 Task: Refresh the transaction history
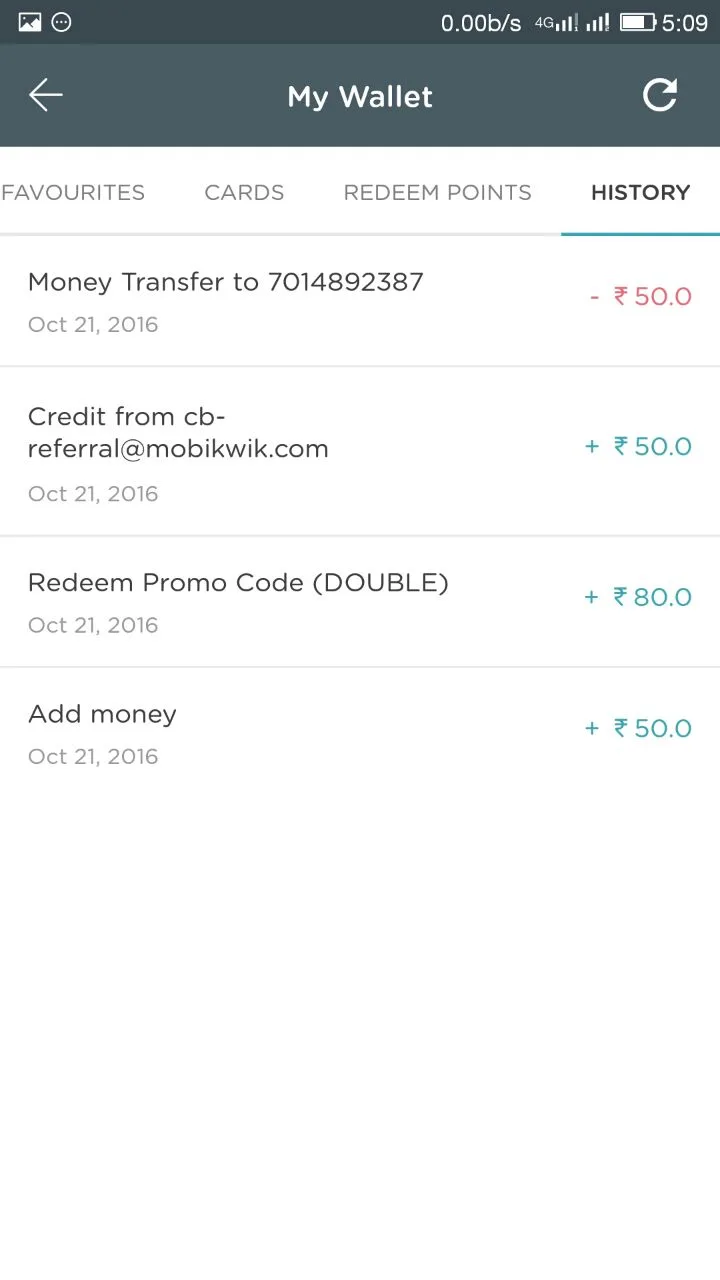click(659, 95)
